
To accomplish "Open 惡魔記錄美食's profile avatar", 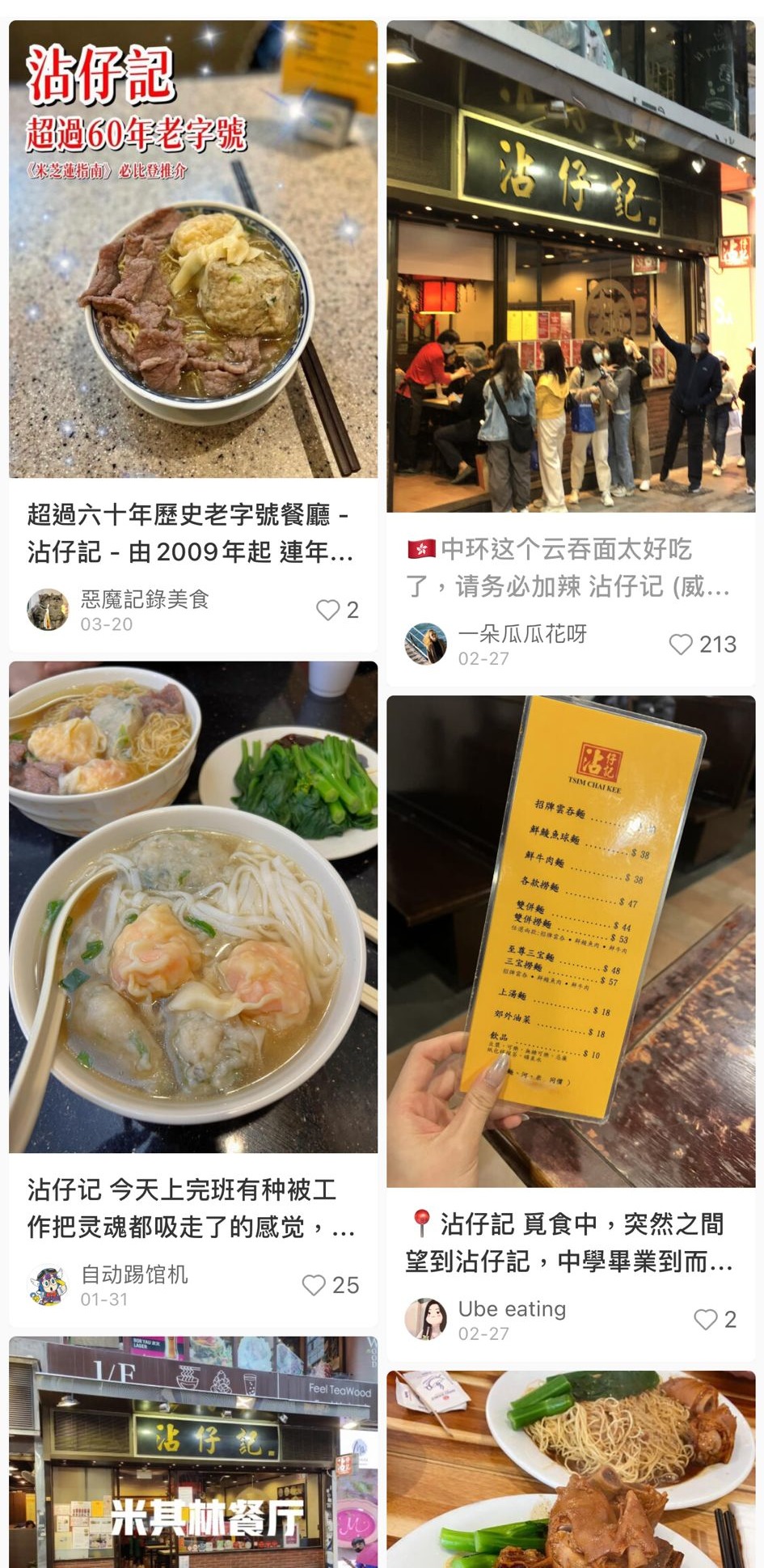I will pyautogui.click(x=48, y=610).
